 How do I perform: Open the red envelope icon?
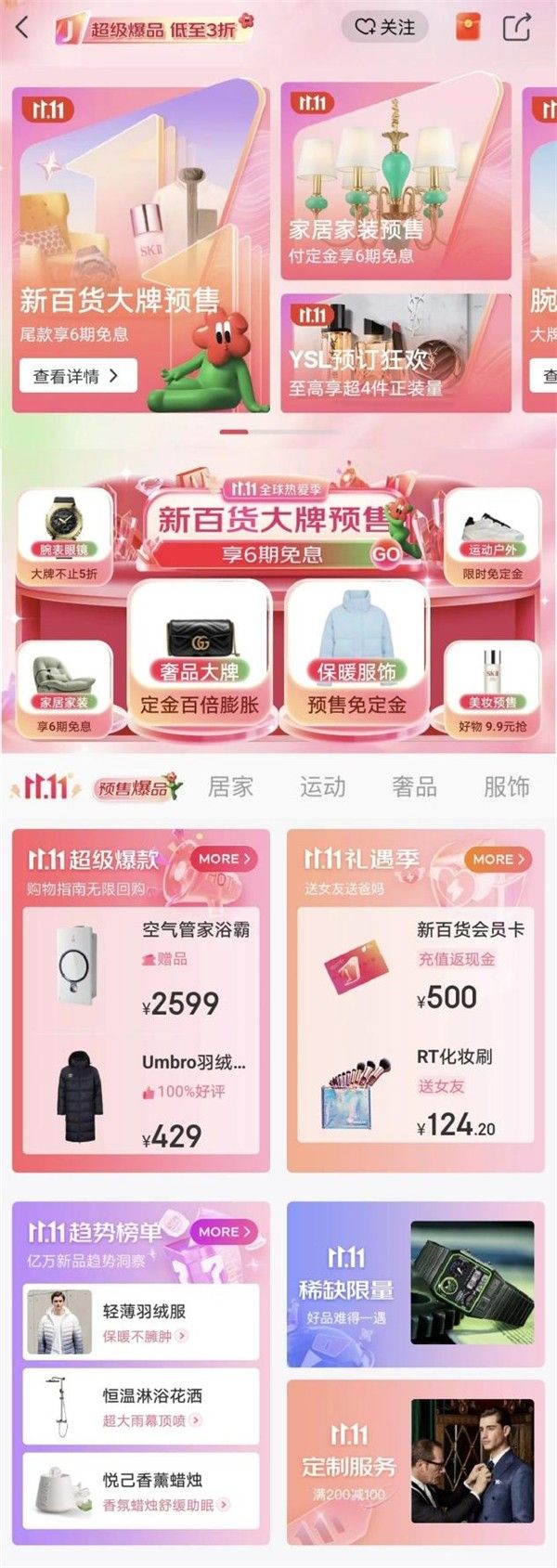[x=469, y=27]
